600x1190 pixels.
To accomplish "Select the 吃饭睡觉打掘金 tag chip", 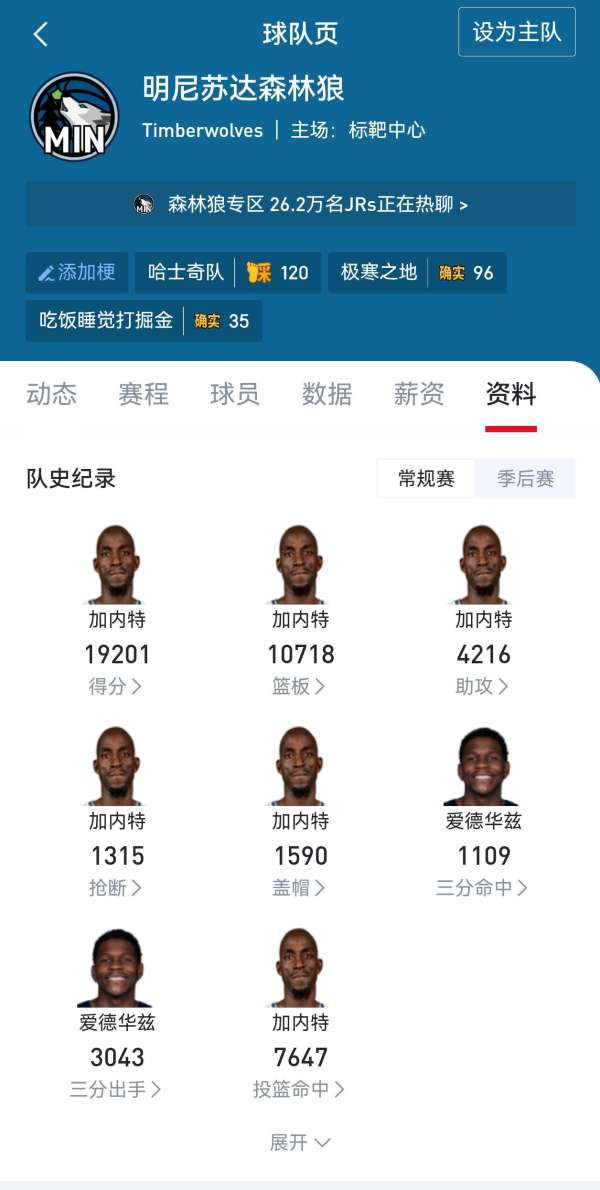I will (x=144, y=321).
